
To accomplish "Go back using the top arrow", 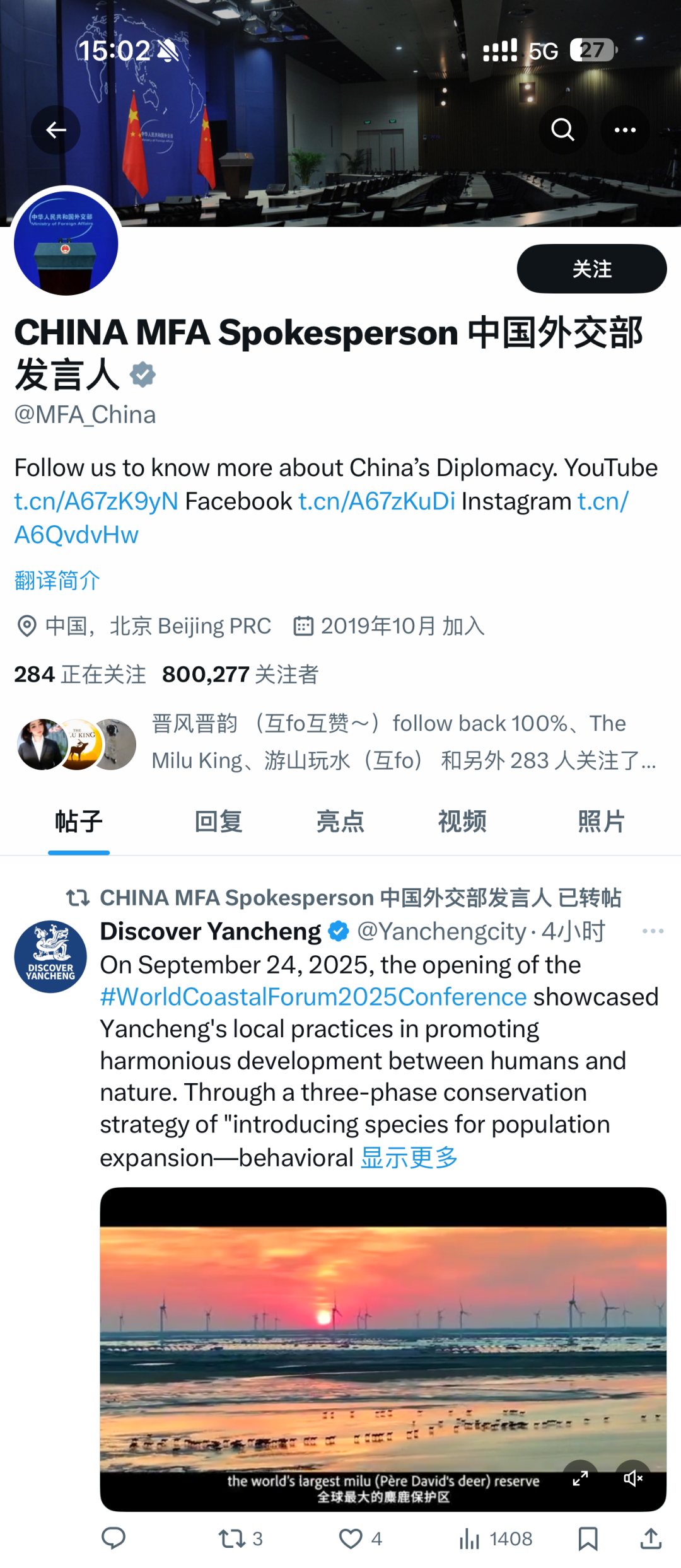I will tap(56, 131).
